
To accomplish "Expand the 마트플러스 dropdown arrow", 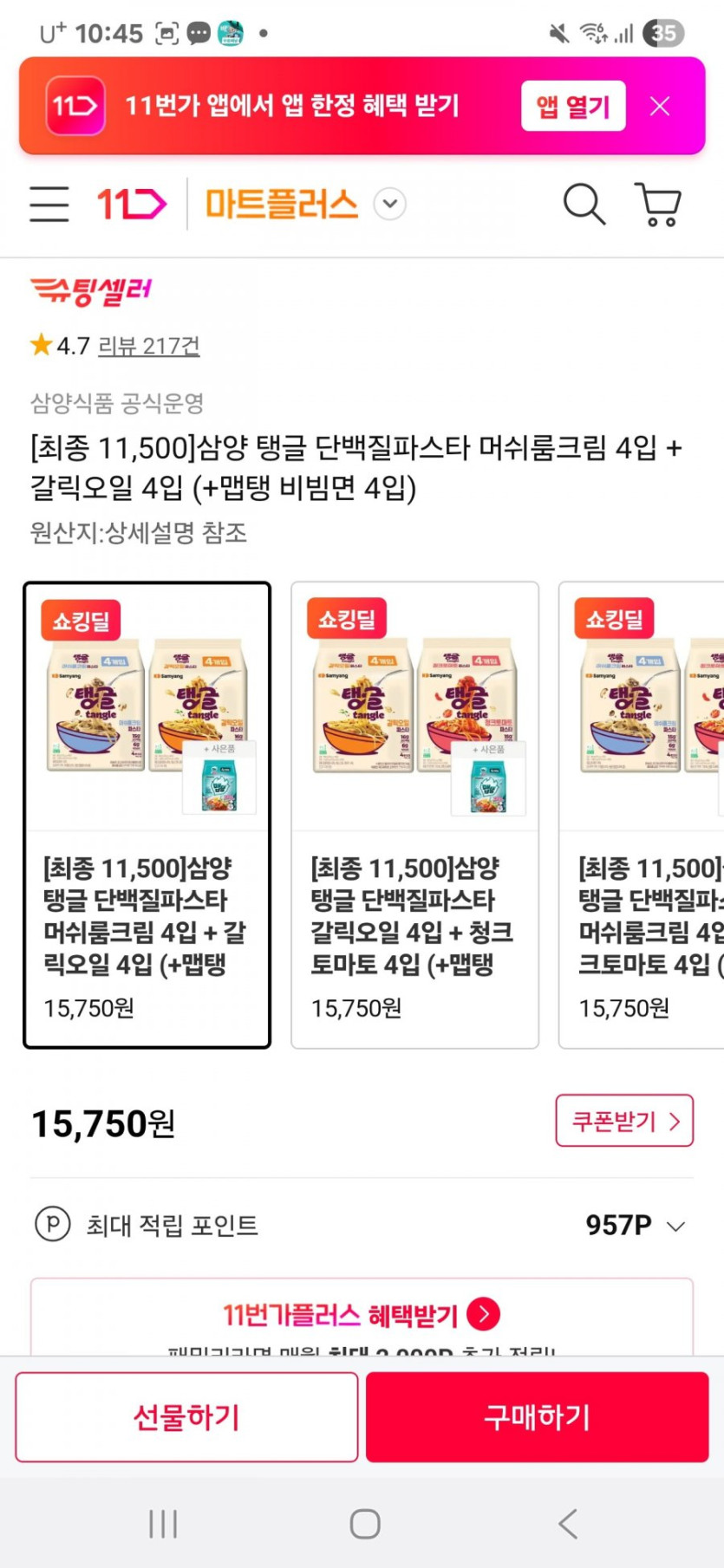I will click(x=390, y=205).
